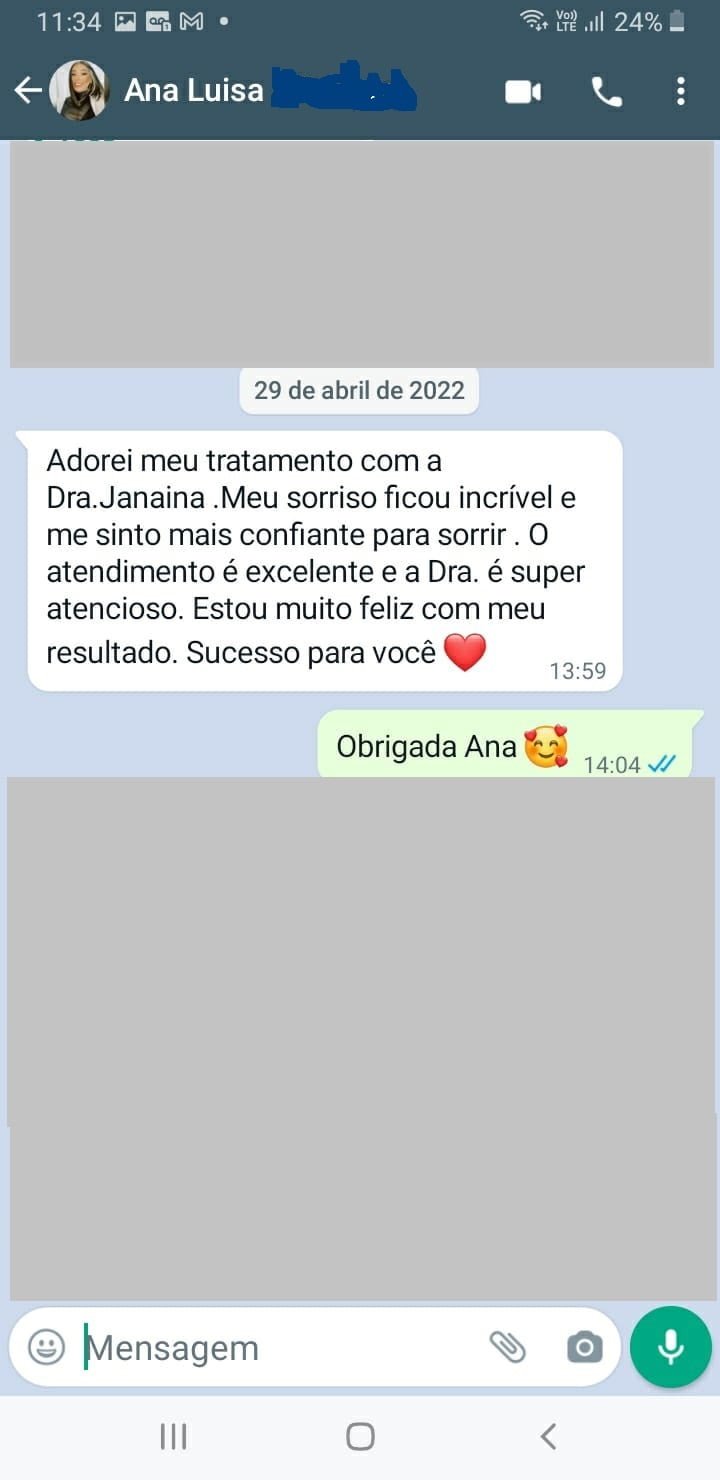This screenshot has height=1480, width=720.
Task: Tap the blue double checkmarks on the reply
Action: point(662,764)
